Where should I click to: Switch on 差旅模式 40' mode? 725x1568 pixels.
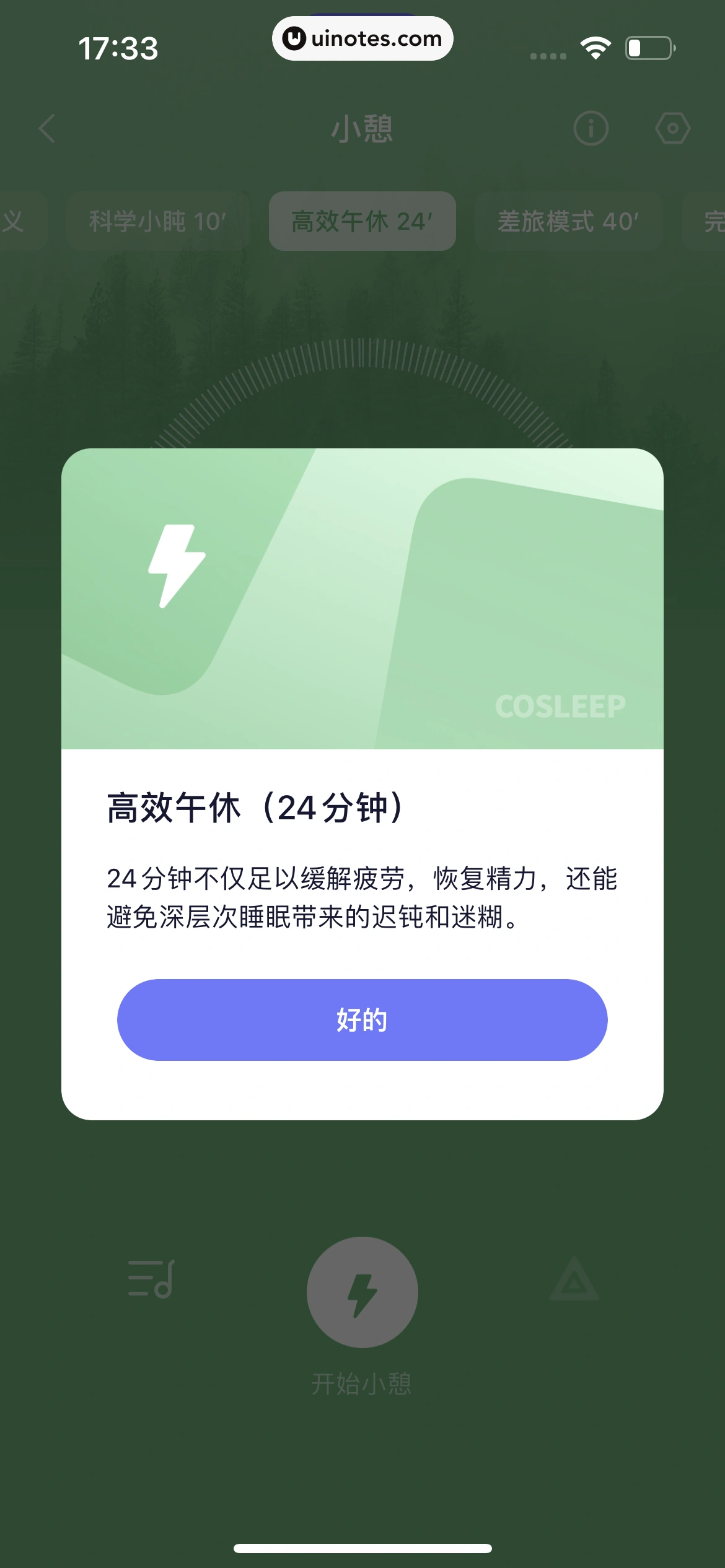tap(568, 221)
